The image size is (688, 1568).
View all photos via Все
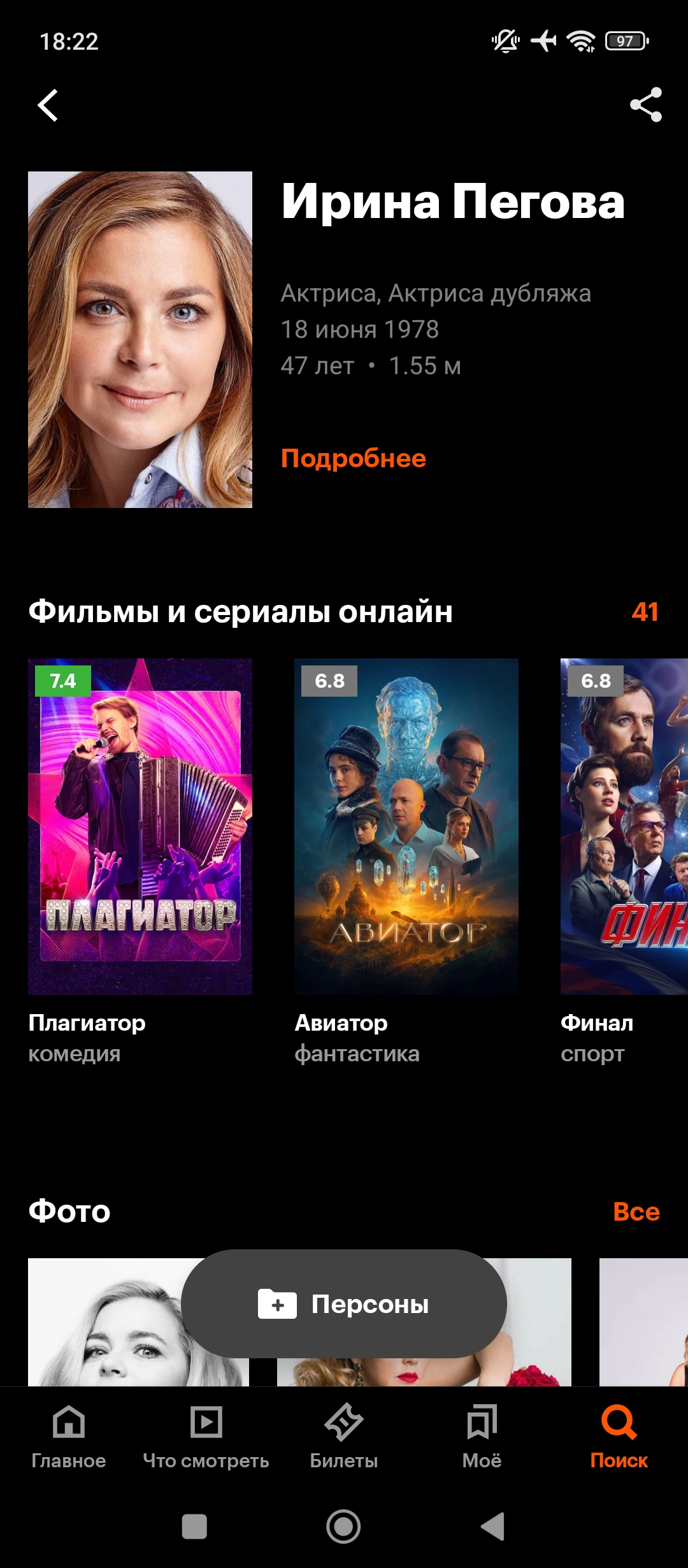[x=636, y=1212]
